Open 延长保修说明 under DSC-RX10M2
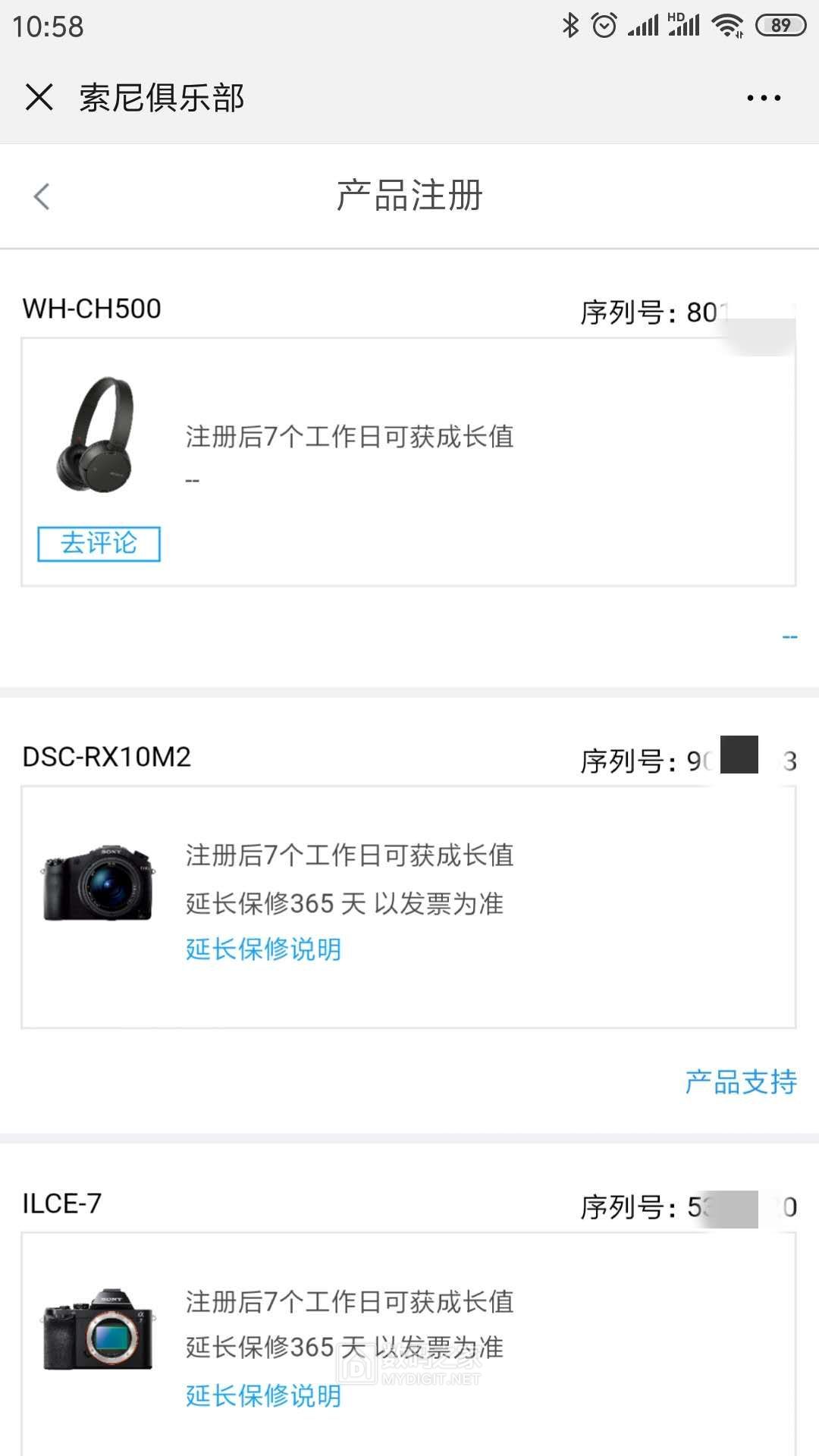This screenshot has height=1456, width=819. (262, 949)
